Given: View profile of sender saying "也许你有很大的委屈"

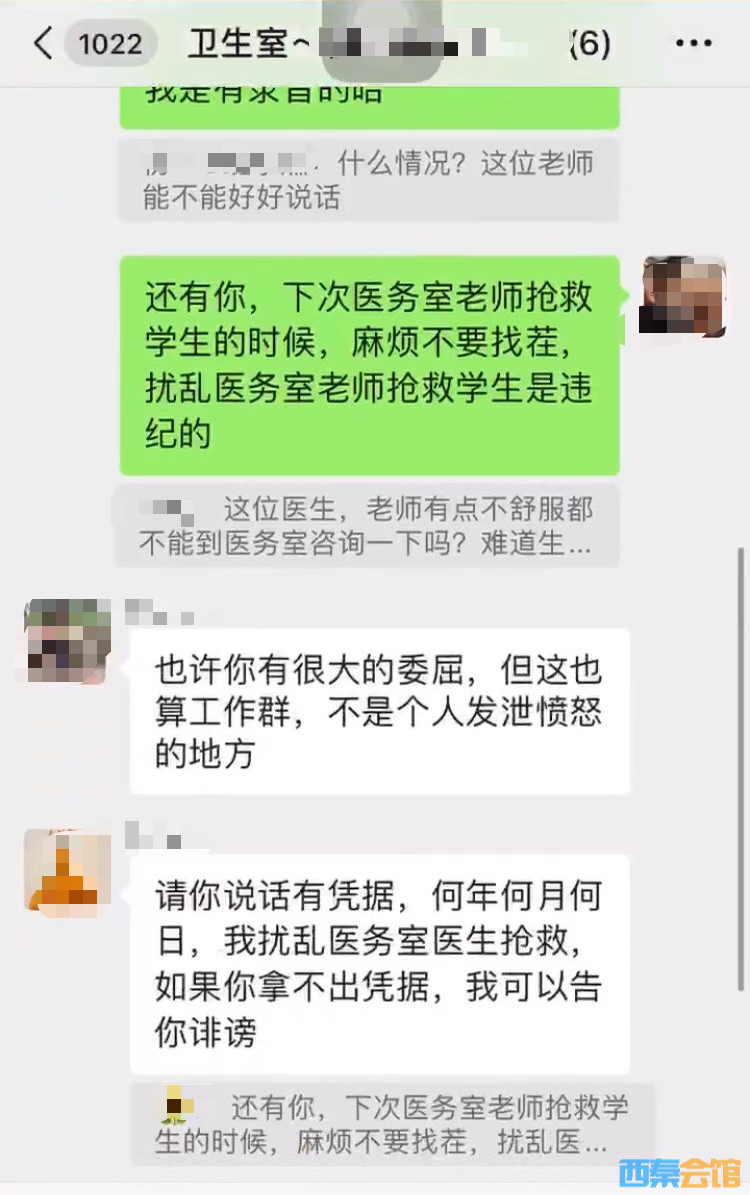Looking at the screenshot, I should (x=67, y=641).
